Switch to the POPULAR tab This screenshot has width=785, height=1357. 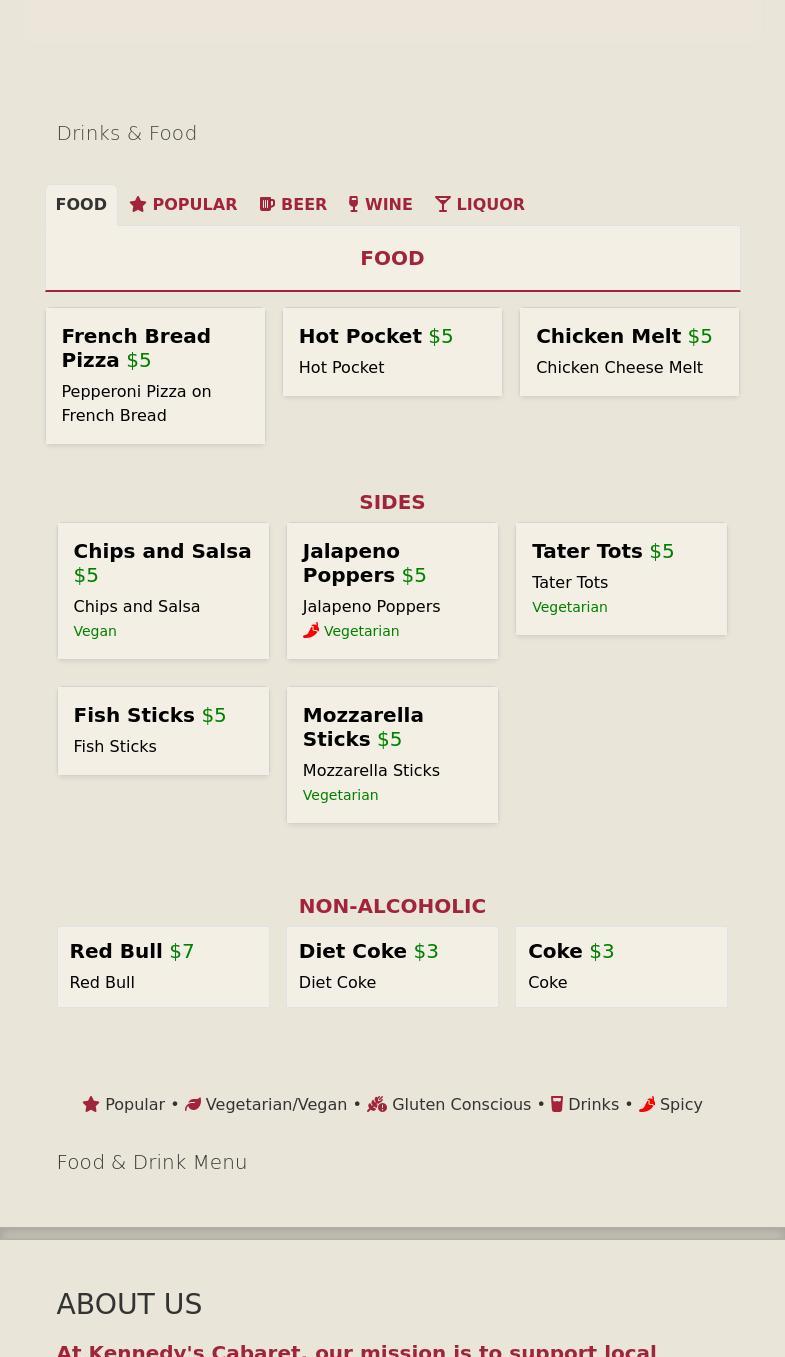point(183,205)
